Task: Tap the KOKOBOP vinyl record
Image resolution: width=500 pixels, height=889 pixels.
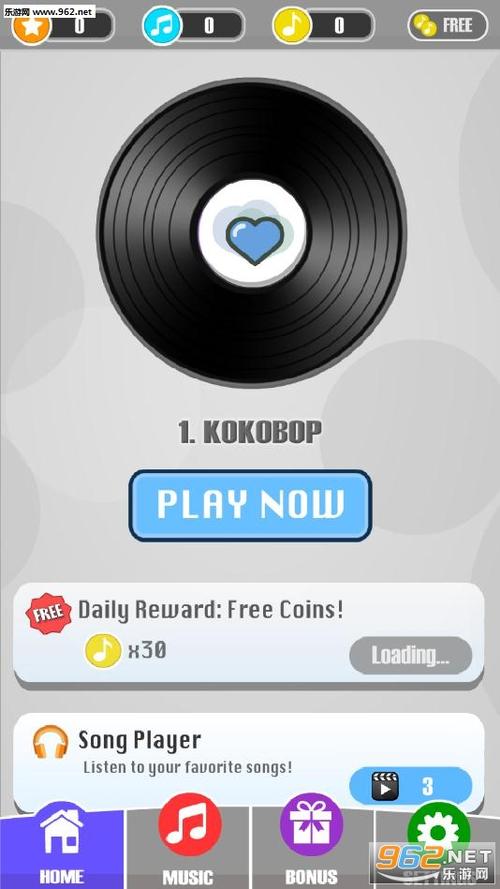Action: pyautogui.click(x=252, y=232)
